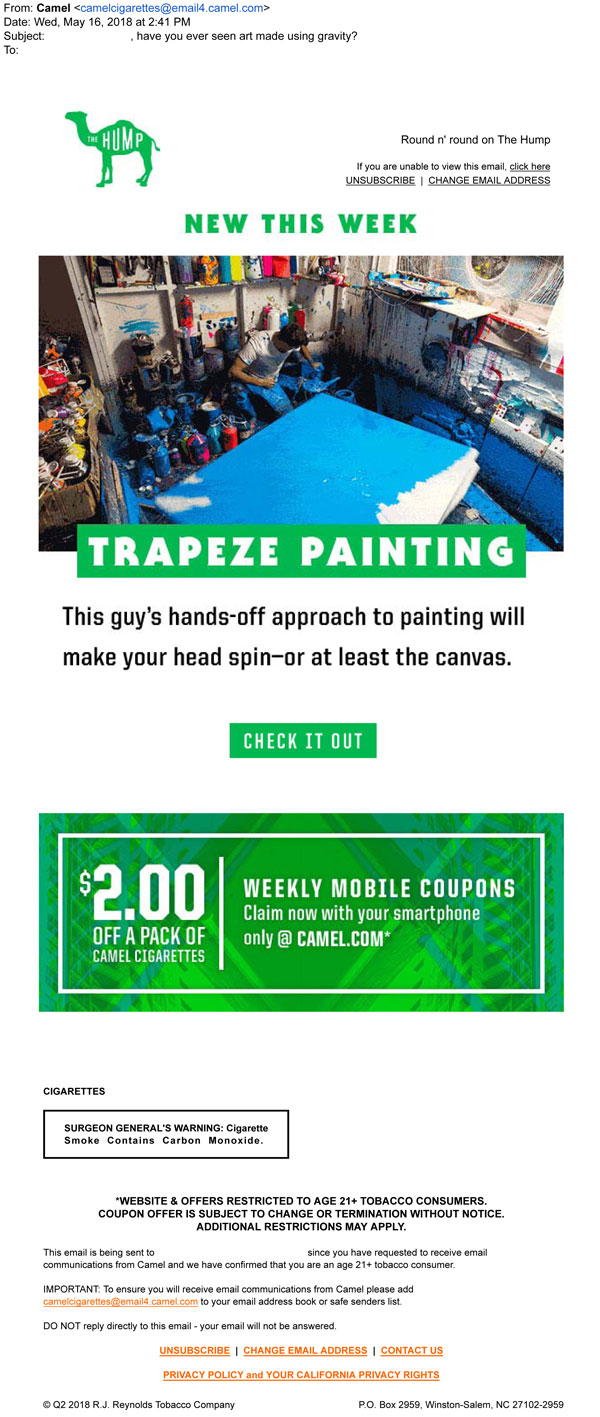Tap UNSUBSCRIBE link in the header
600x1417 pixels.
click(x=380, y=181)
